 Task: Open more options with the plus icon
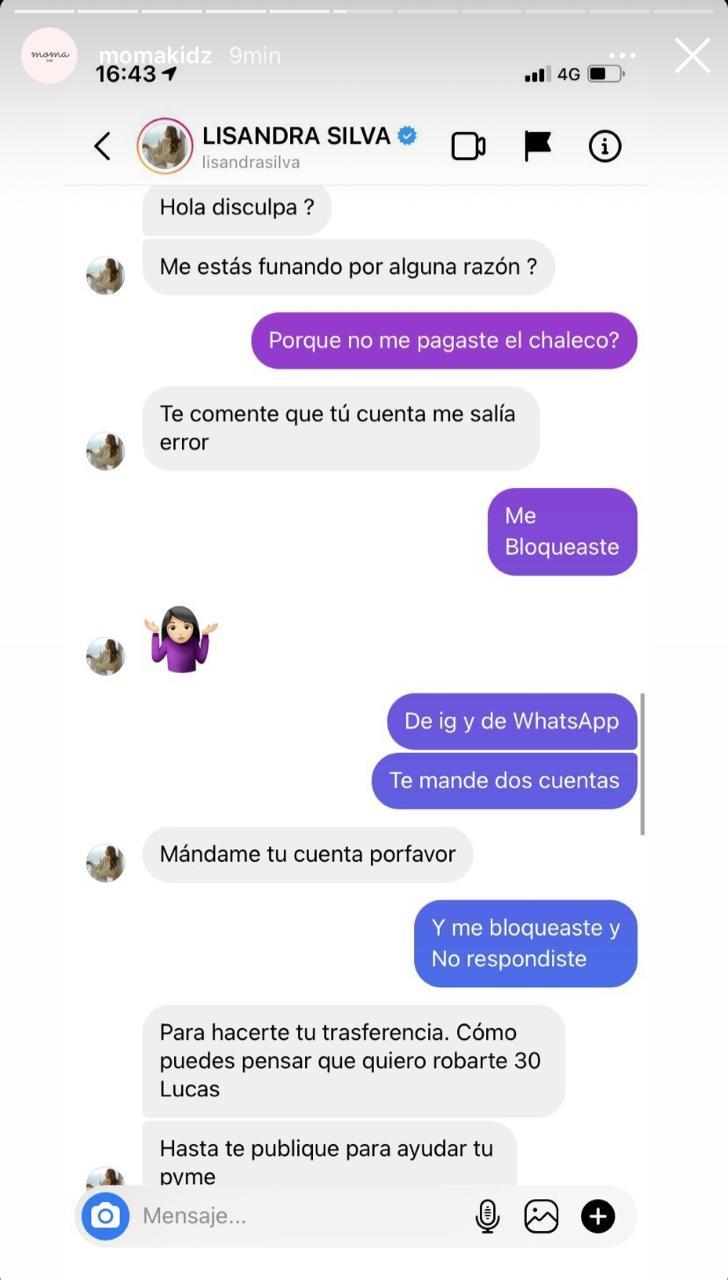click(x=598, y=1216)
